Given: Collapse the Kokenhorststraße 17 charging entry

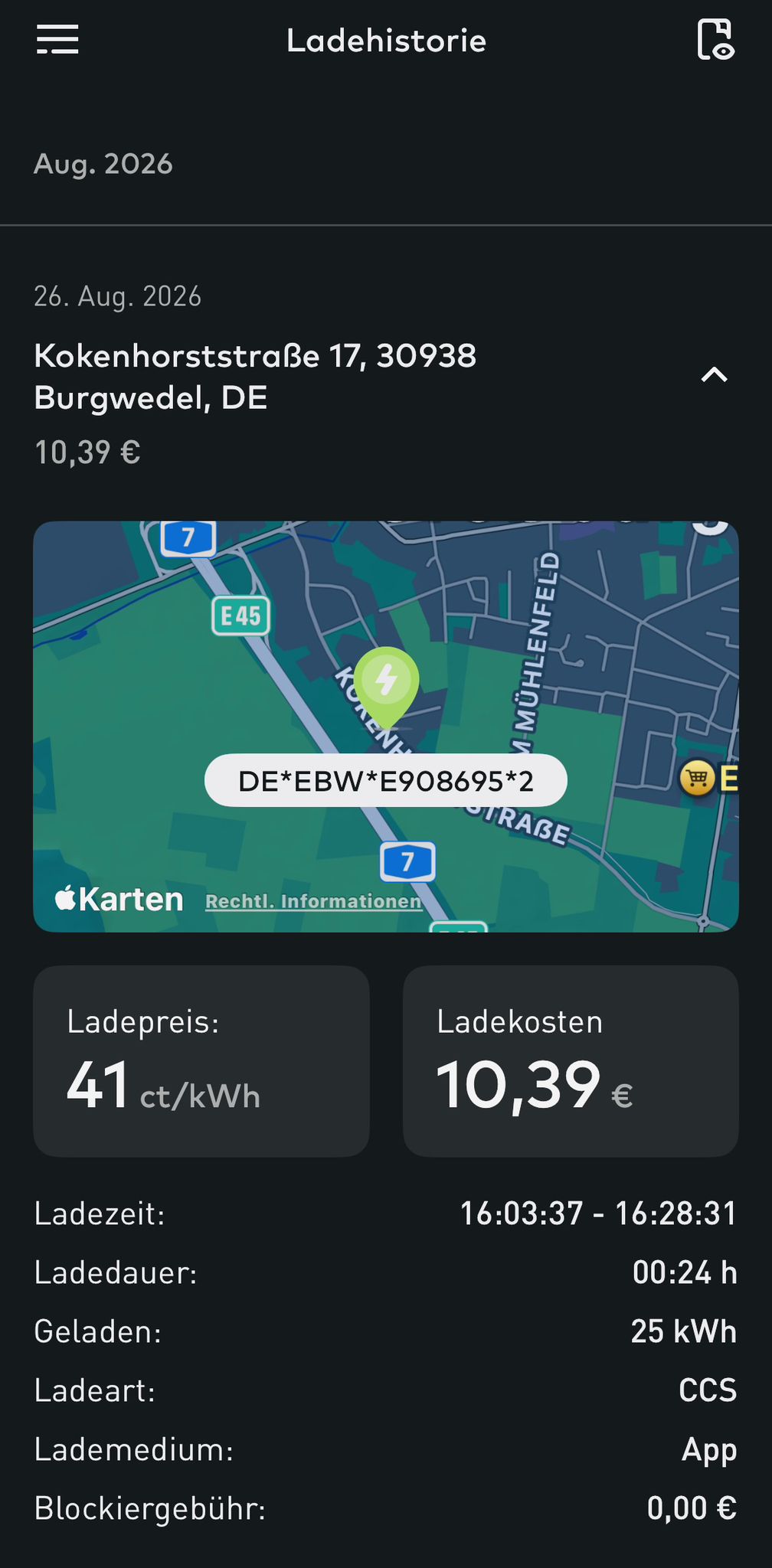Looking at the screenshot, I should point(715,375).
